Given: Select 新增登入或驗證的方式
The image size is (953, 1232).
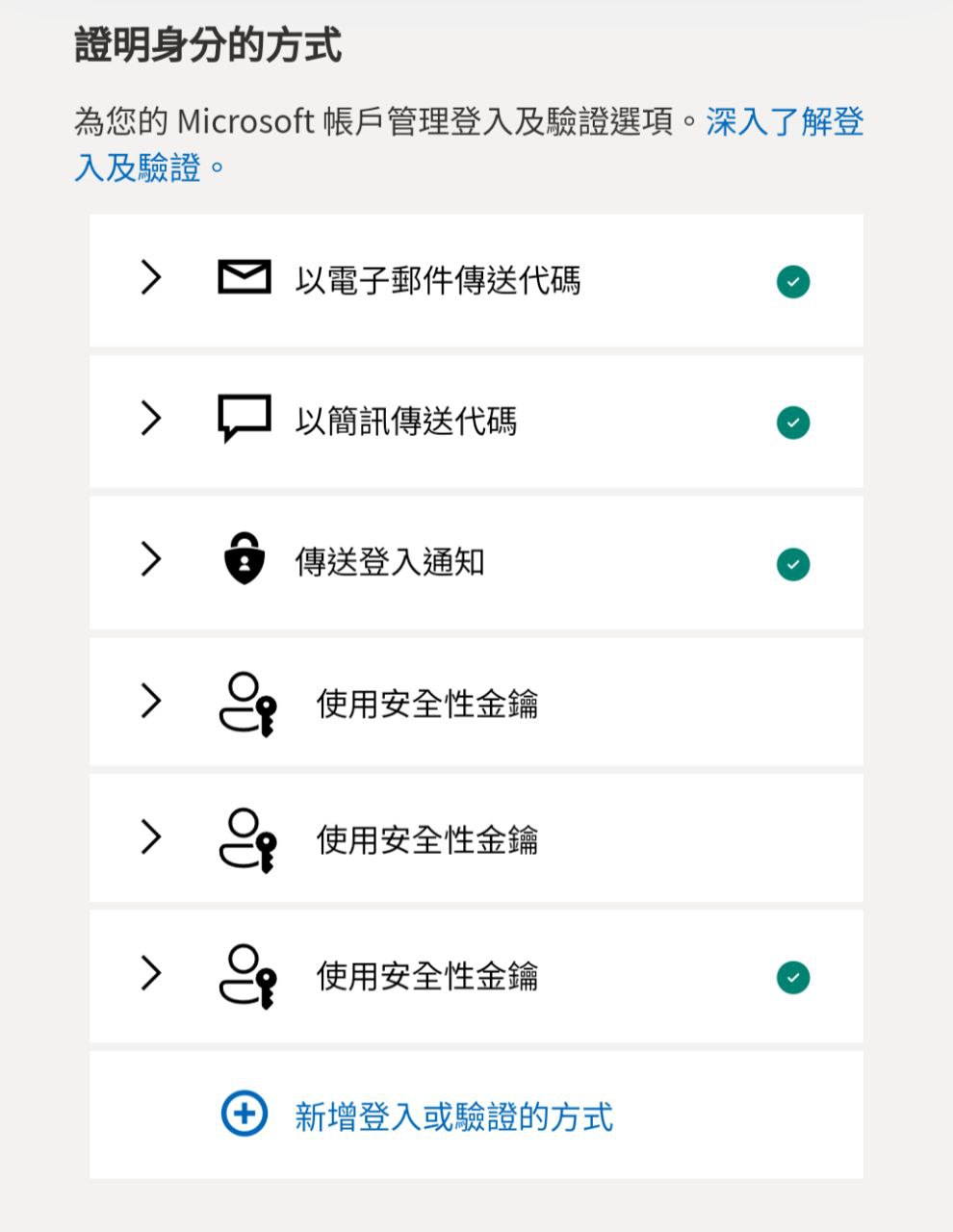Looking at the screenshot, I should [452, 1116].
